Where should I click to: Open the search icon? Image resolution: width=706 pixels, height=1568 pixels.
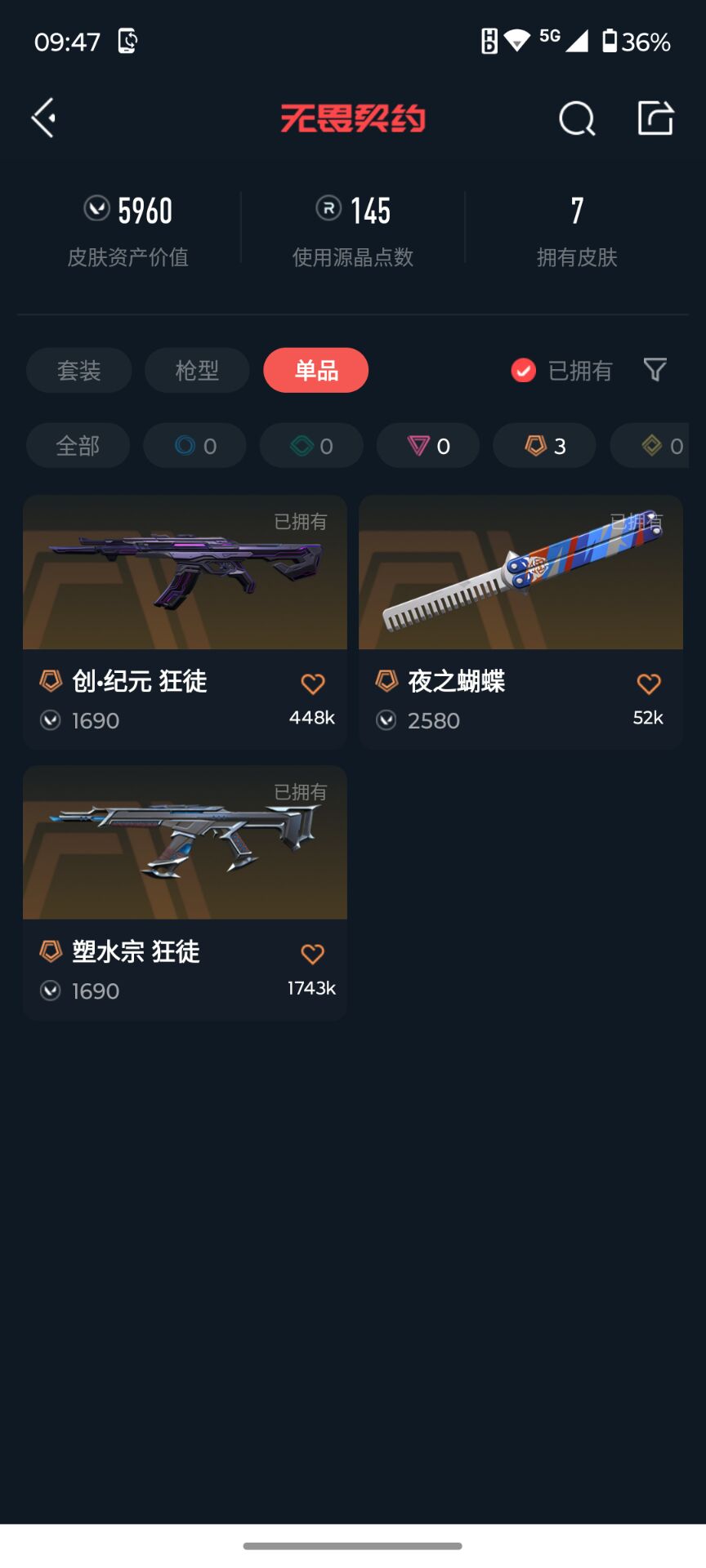point(576,118)
